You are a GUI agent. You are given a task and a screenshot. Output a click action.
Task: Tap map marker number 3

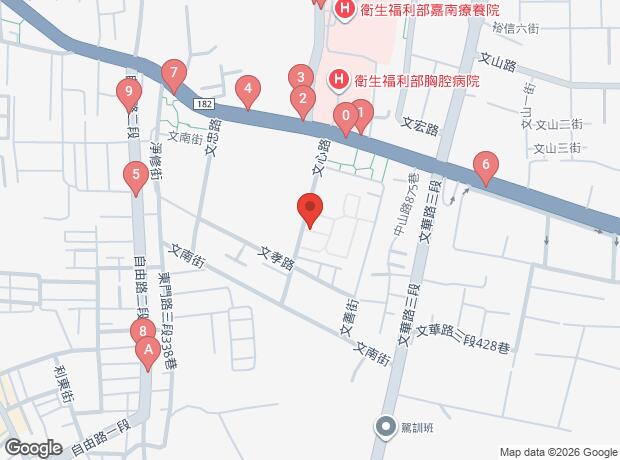(298, 76)
